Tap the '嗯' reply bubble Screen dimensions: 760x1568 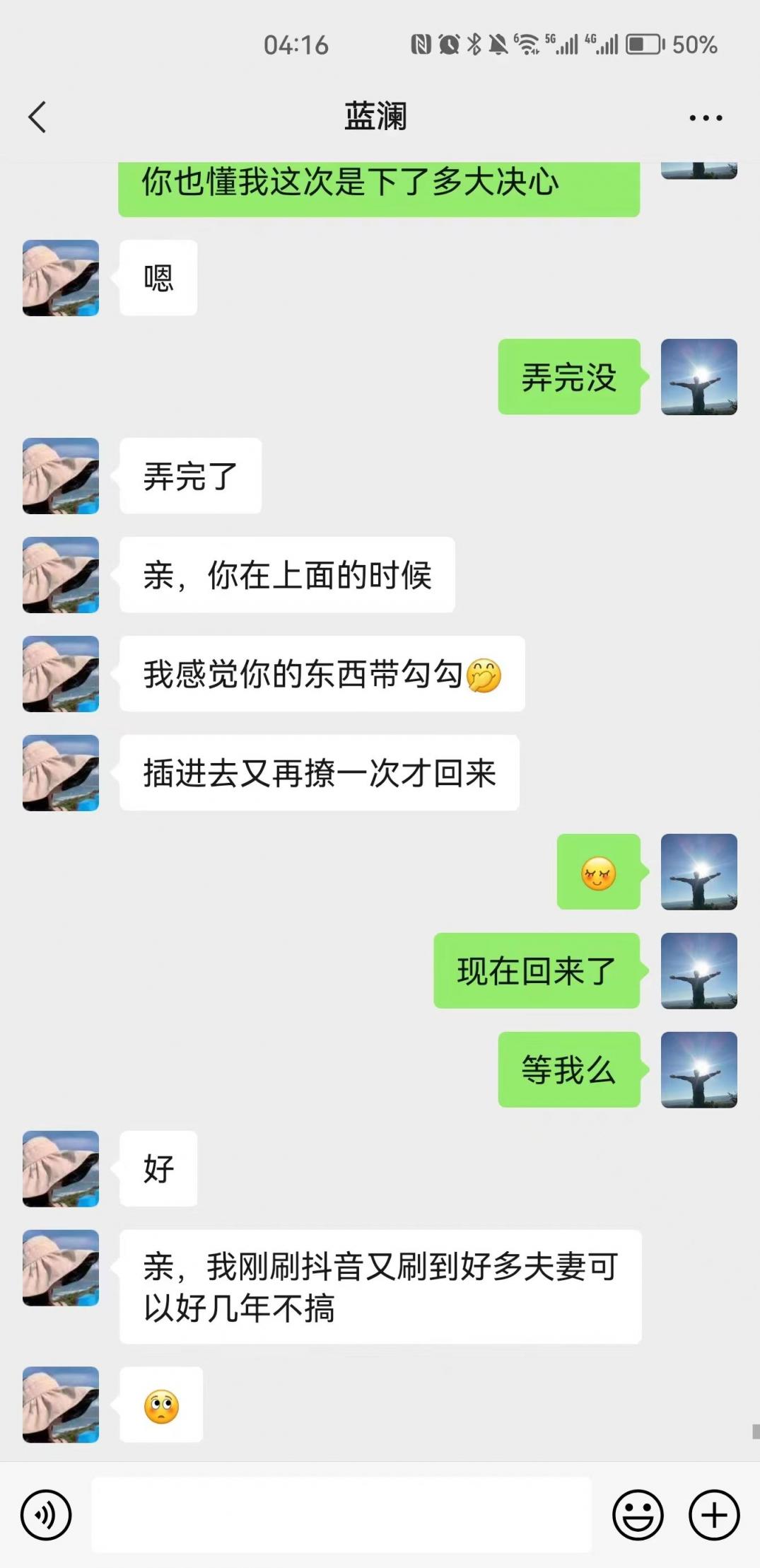pos(157,277)
